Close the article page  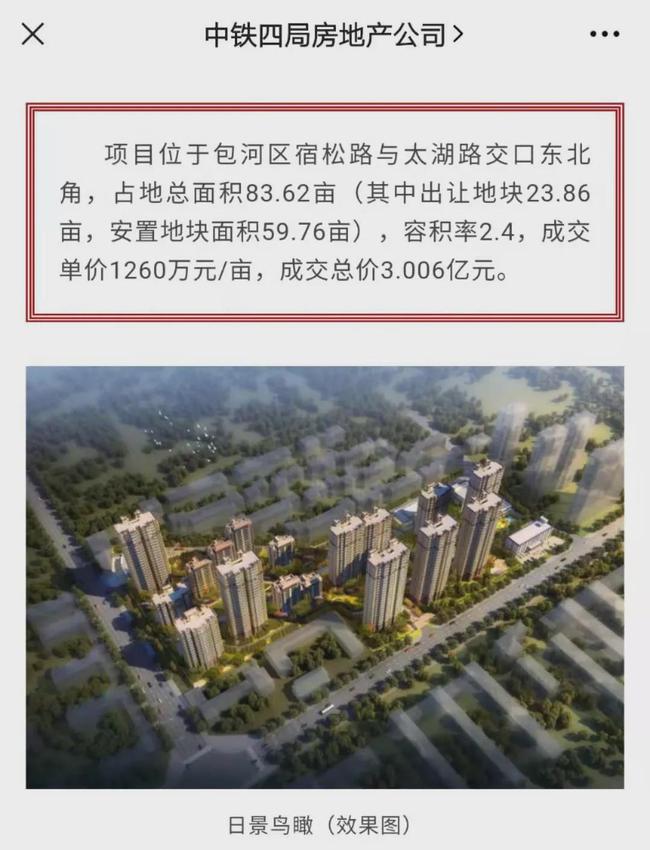tap(33, 35)
